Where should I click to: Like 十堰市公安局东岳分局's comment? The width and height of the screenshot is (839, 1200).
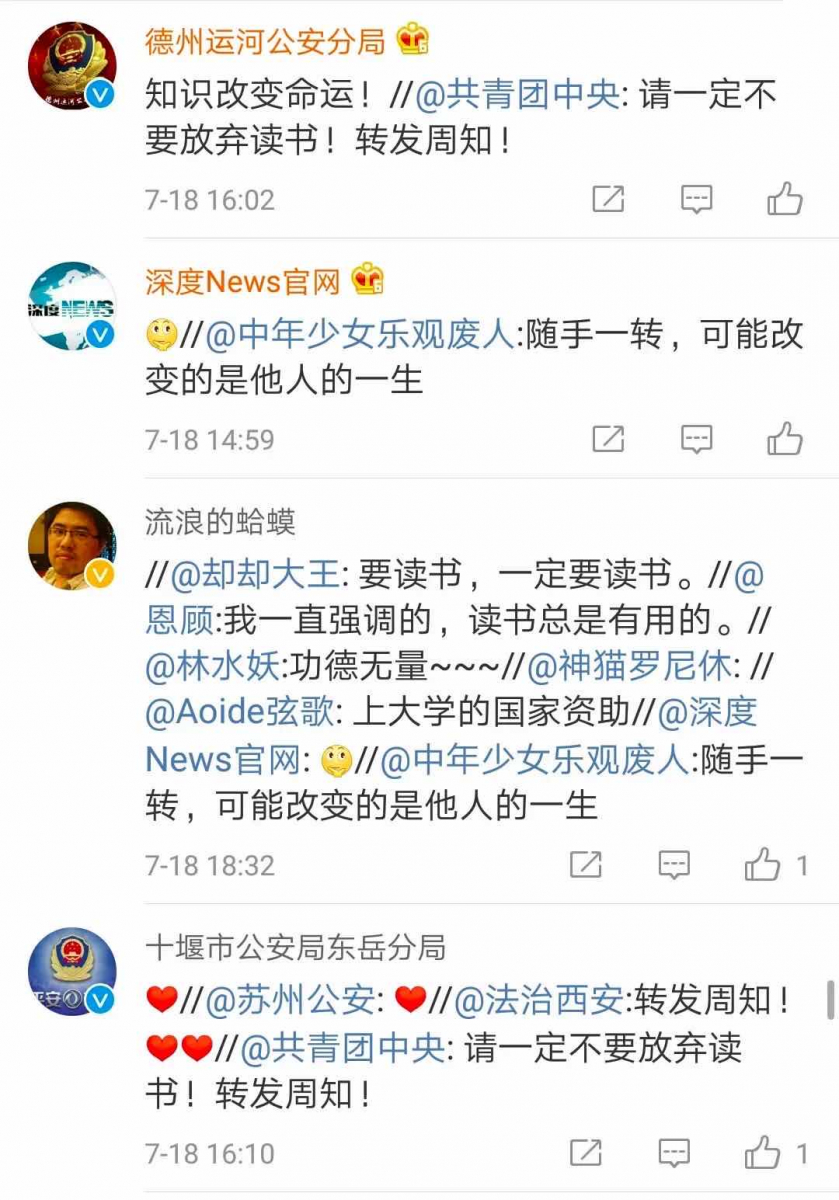pos(763,1153)
